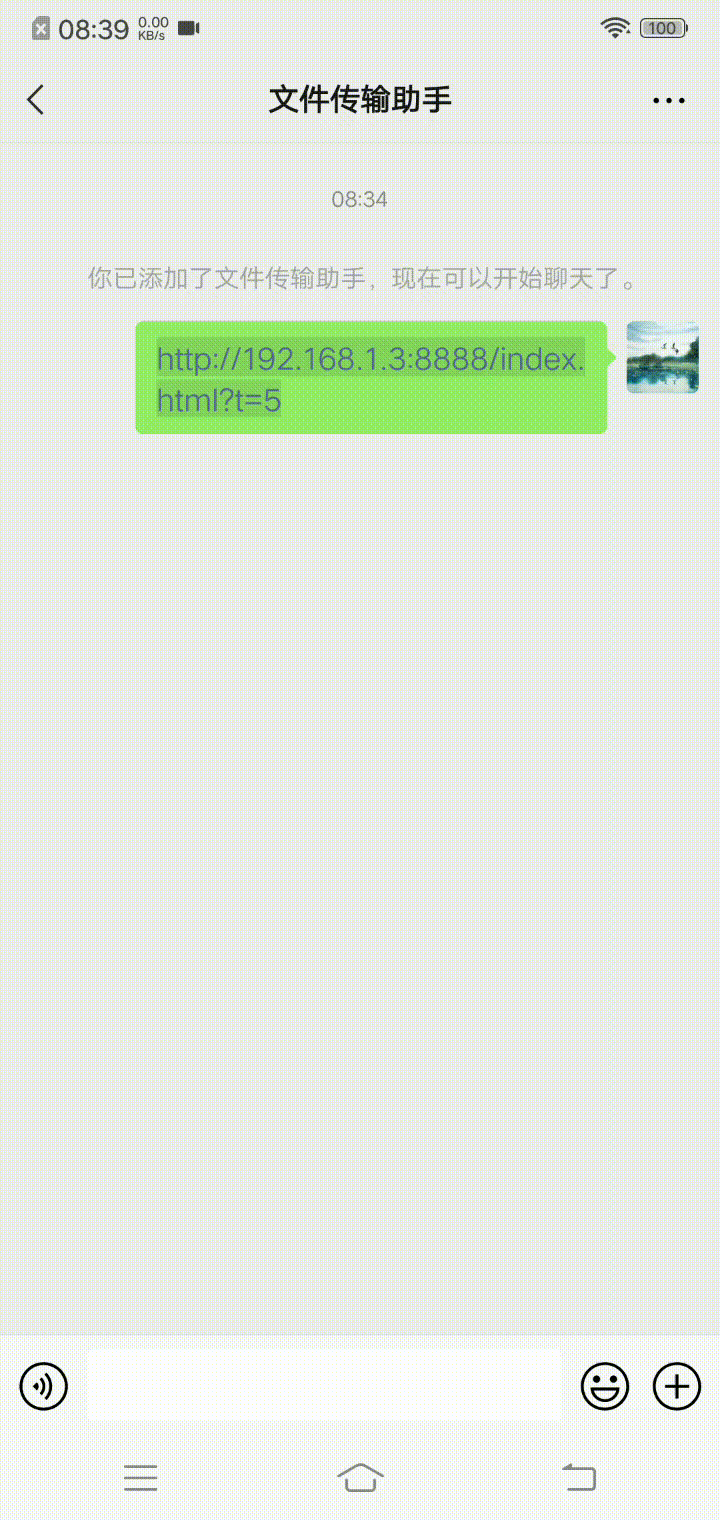Tap the sender's avatar picture
Image resolution: width=720 pixels, height=1520 pixels.
pos(662,357)
